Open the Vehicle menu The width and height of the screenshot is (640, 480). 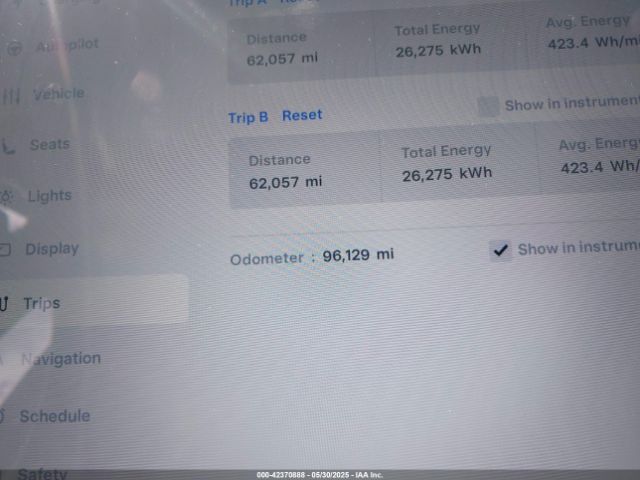point(57,94)
